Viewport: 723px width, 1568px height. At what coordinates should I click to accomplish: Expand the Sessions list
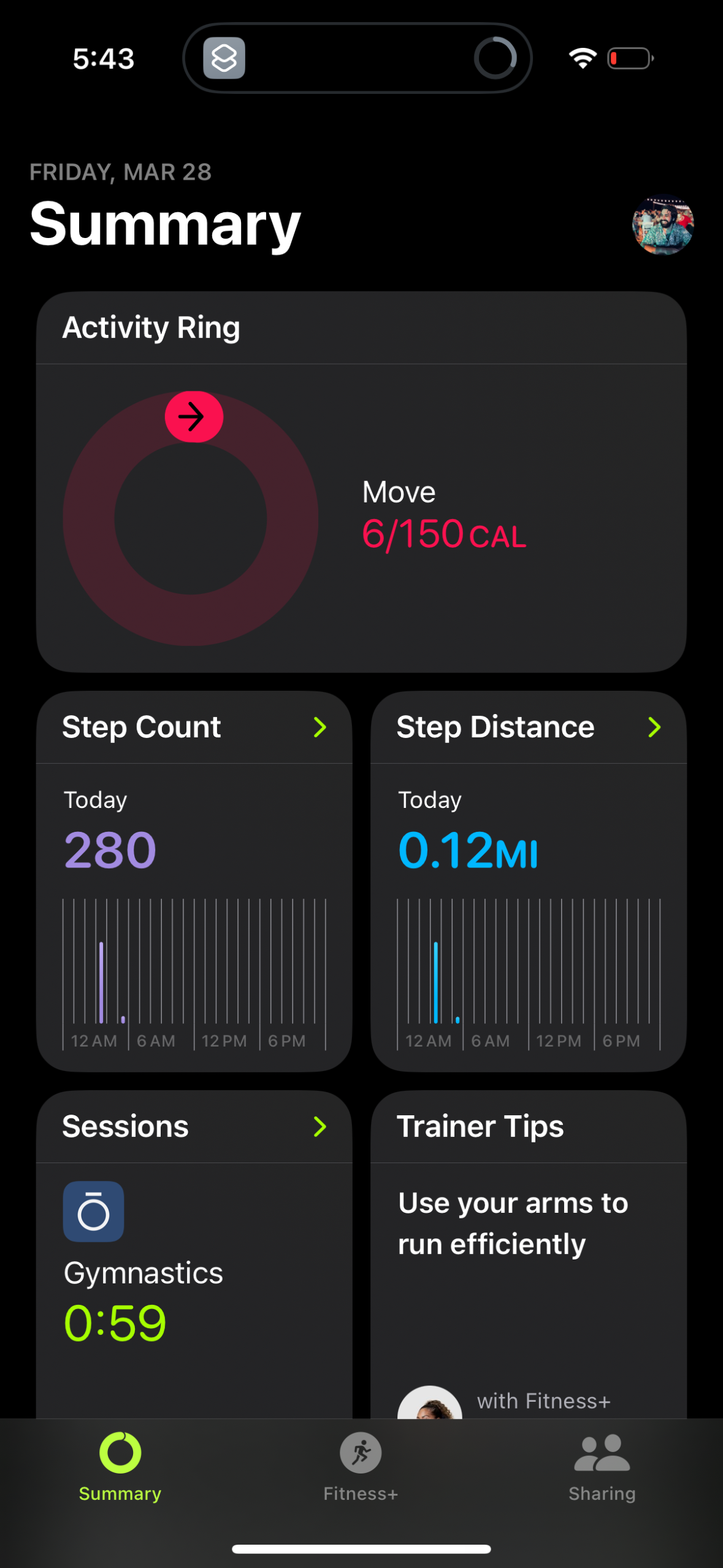(320, 1126)
